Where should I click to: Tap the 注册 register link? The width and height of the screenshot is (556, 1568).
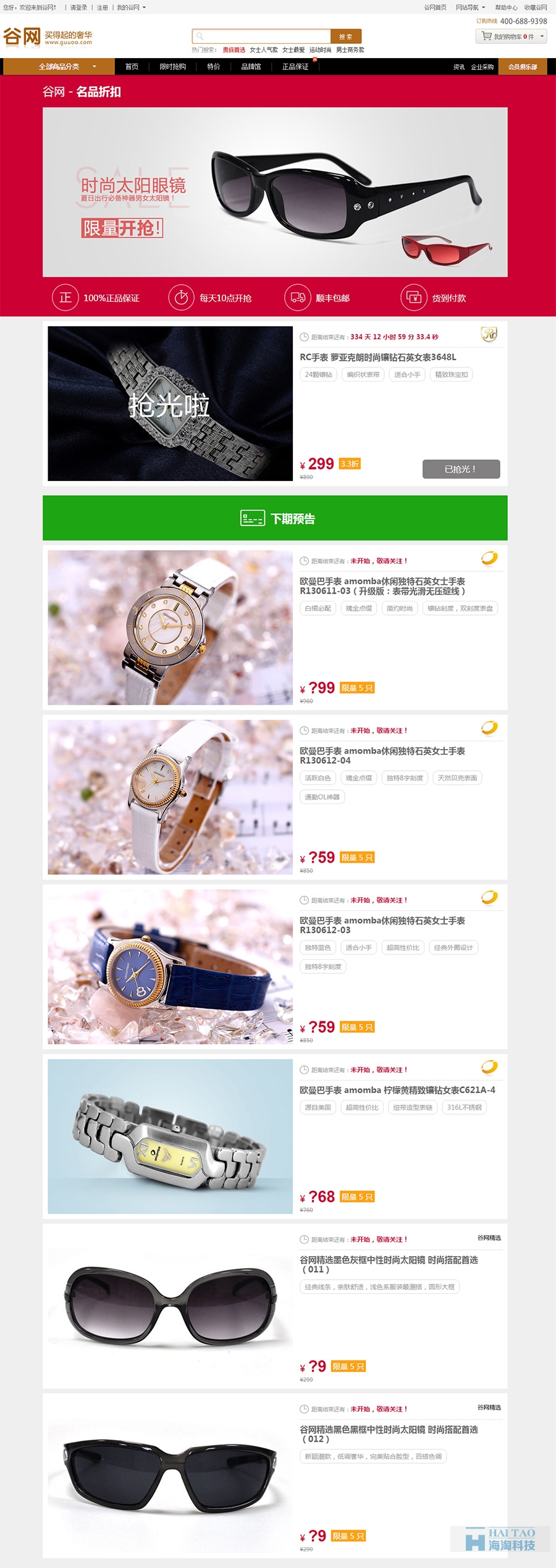[102, 7]
